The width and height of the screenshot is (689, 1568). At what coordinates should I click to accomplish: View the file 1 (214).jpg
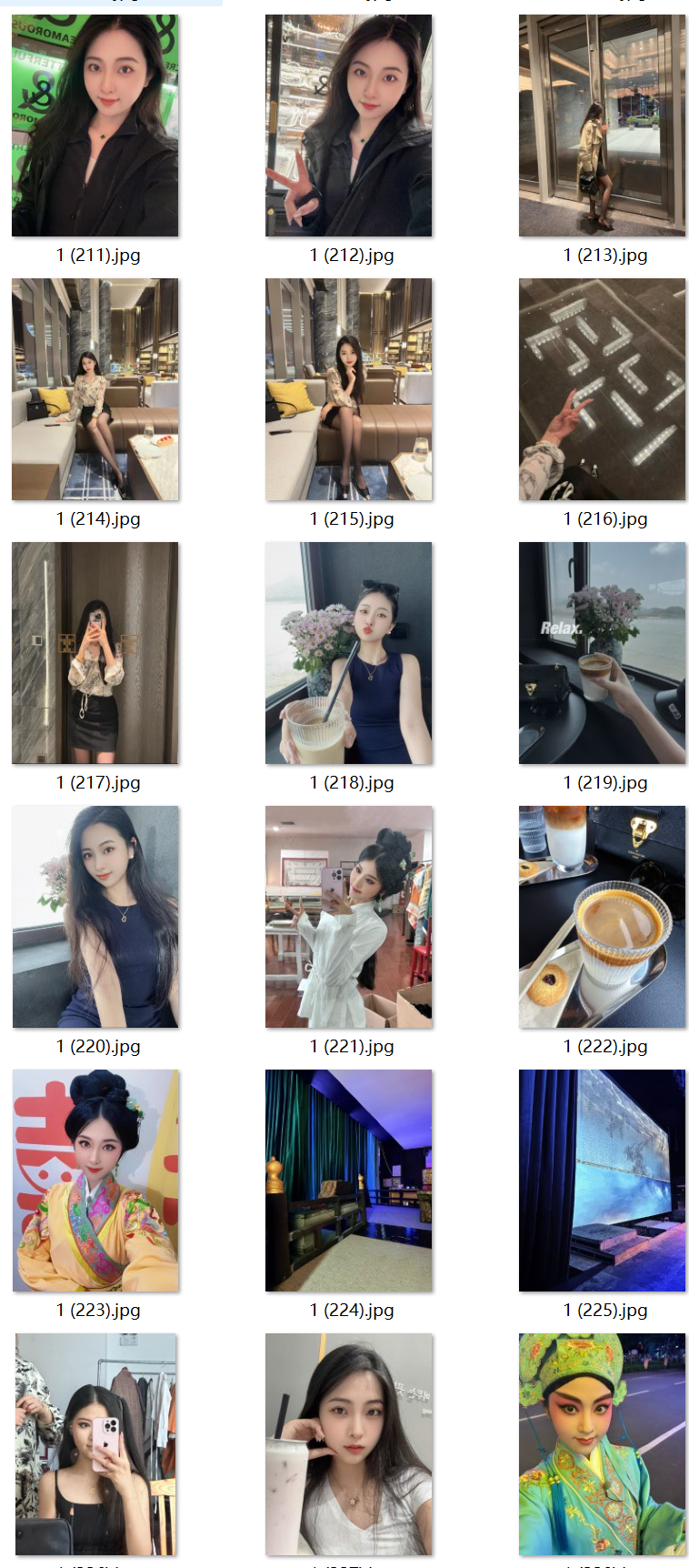95,389
